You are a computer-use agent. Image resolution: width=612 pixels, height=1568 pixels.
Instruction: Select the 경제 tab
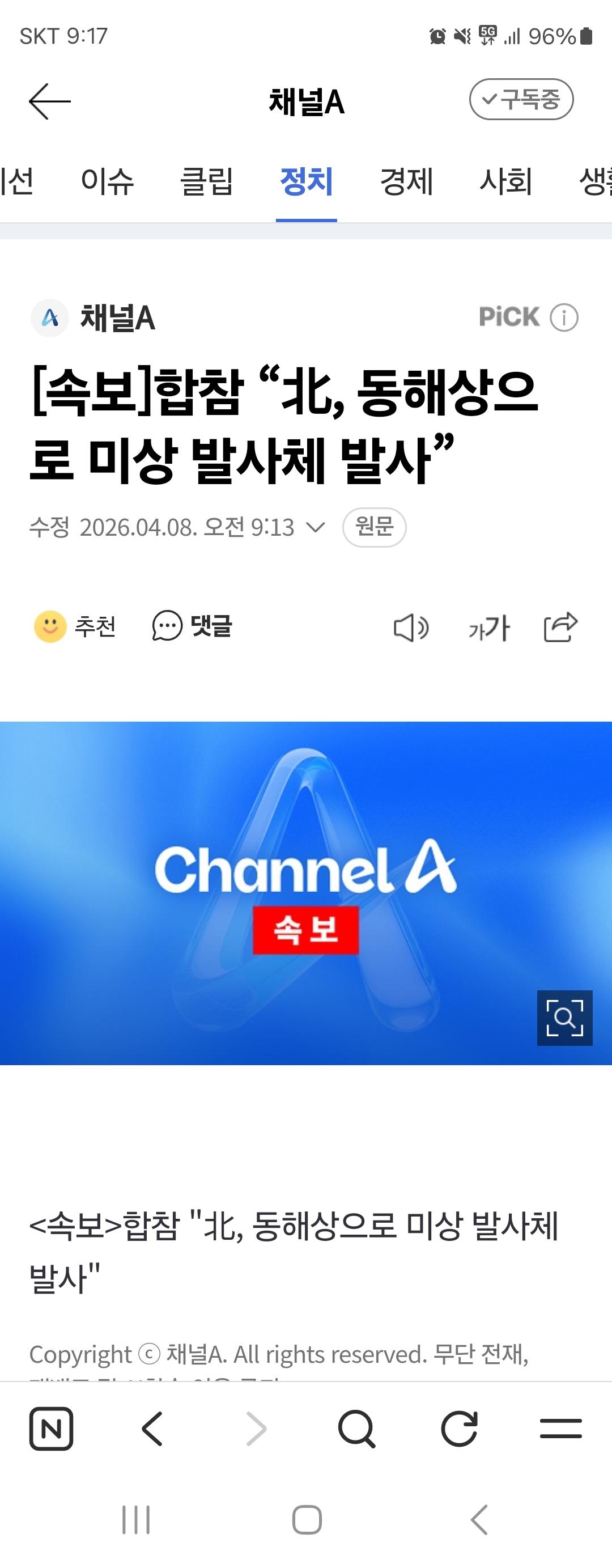coord(406,181)
